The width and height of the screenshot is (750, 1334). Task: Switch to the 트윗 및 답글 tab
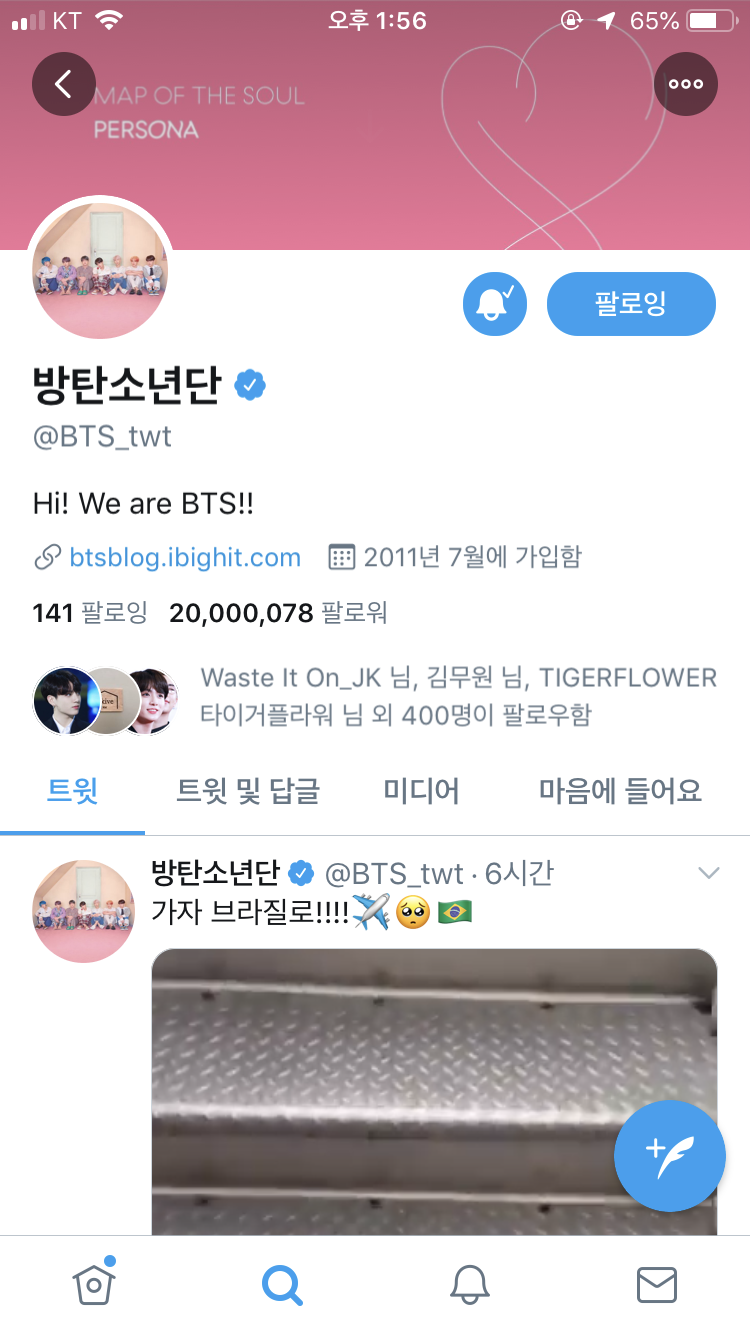(x=248, y=792)
